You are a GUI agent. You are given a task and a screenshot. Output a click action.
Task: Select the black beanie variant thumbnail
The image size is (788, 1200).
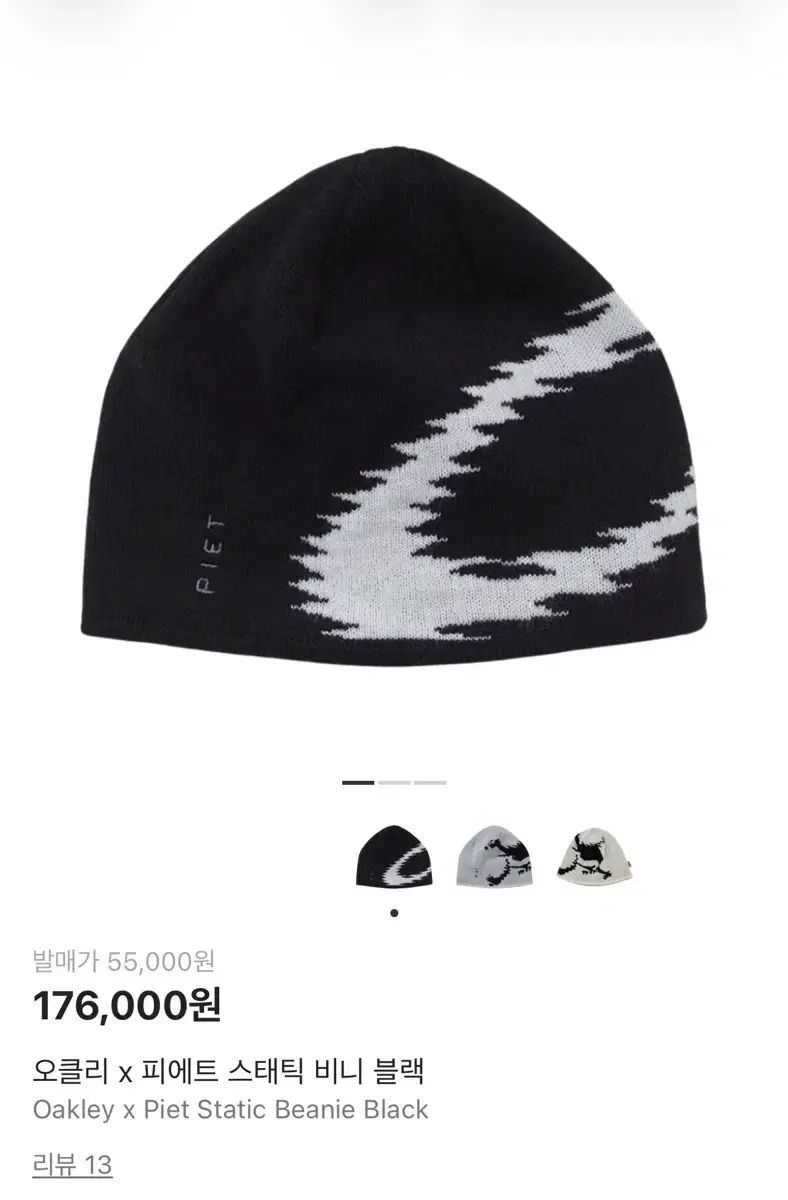(394, 857)
